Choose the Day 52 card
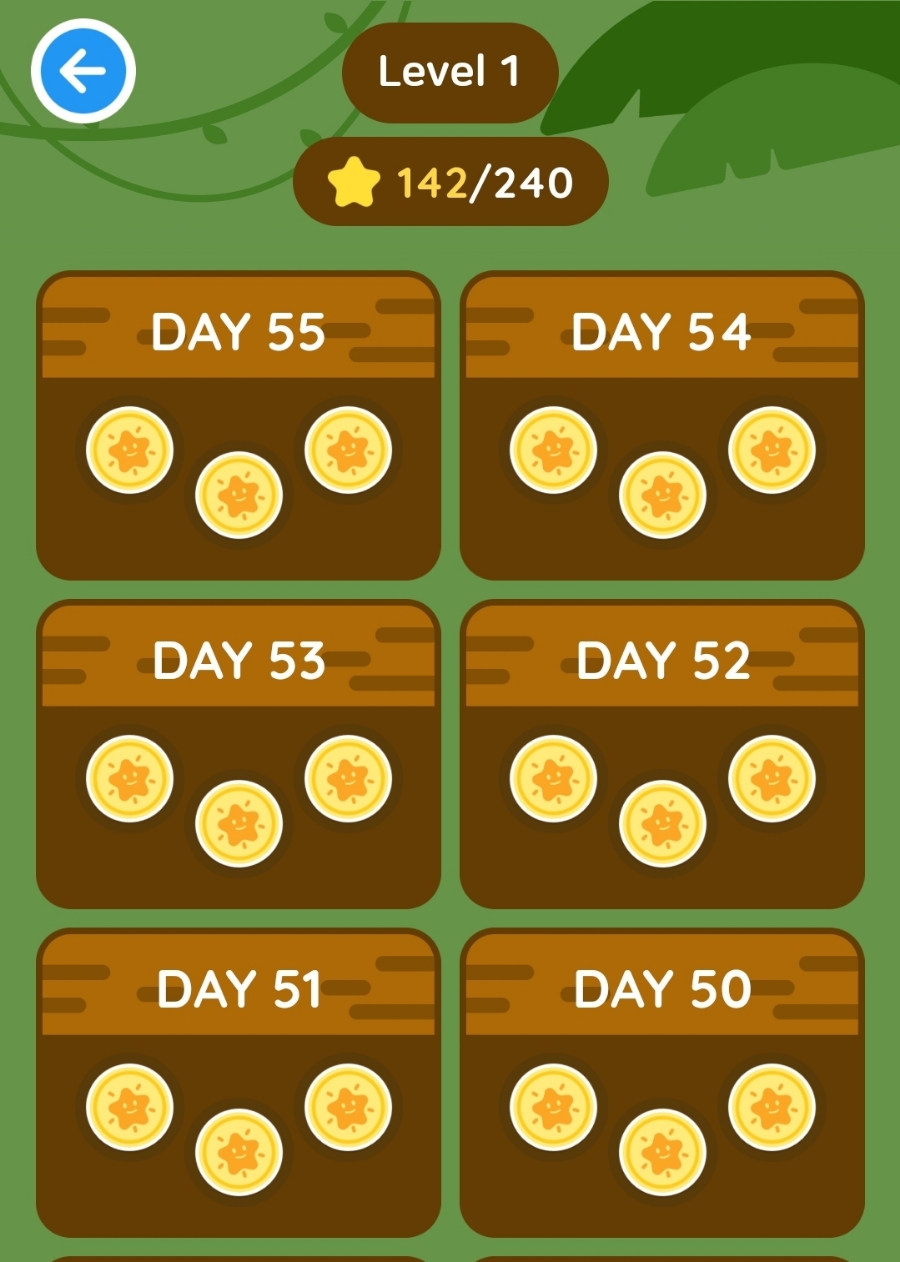This screenshot has height=1262, width=900. (x=661, y=755)
